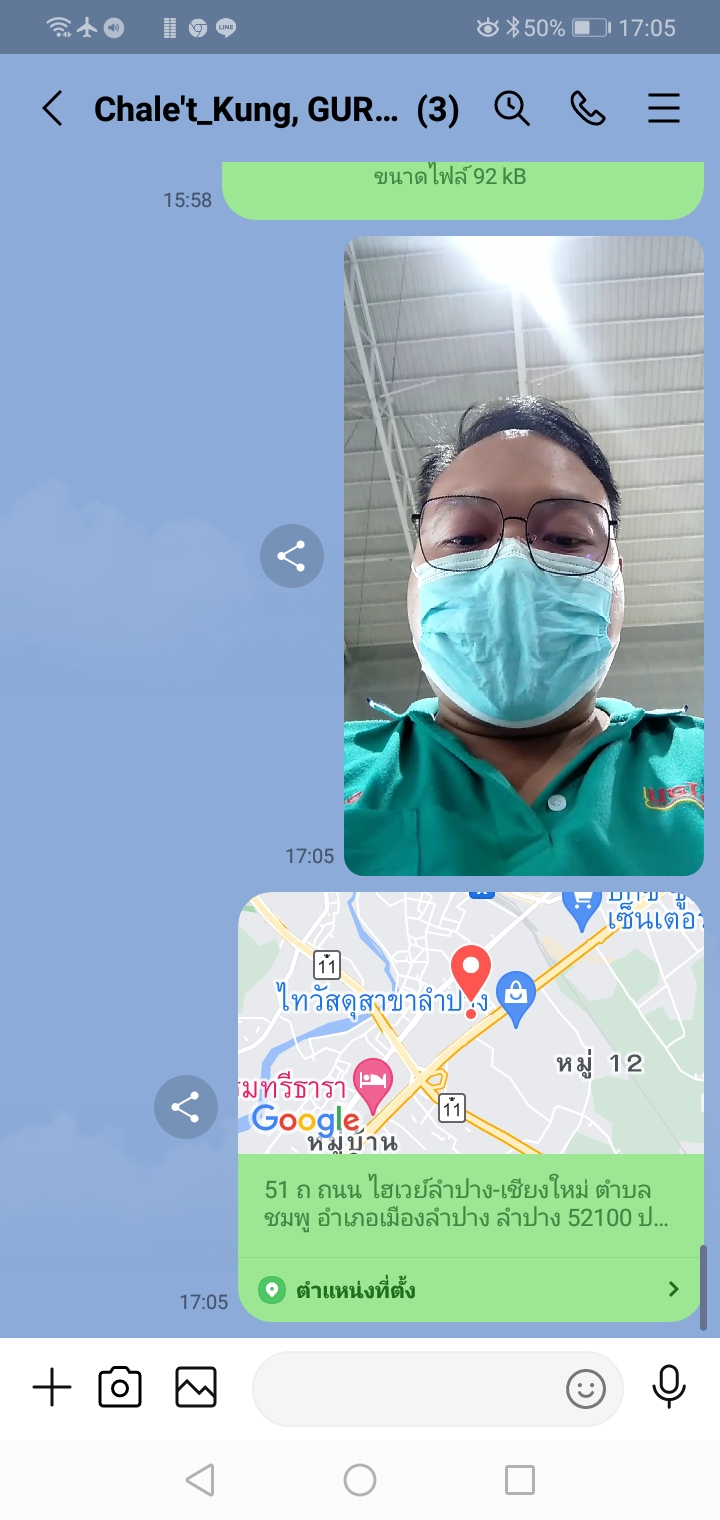
Task: Tap the system home button
Action: [x=360, y=1480]
